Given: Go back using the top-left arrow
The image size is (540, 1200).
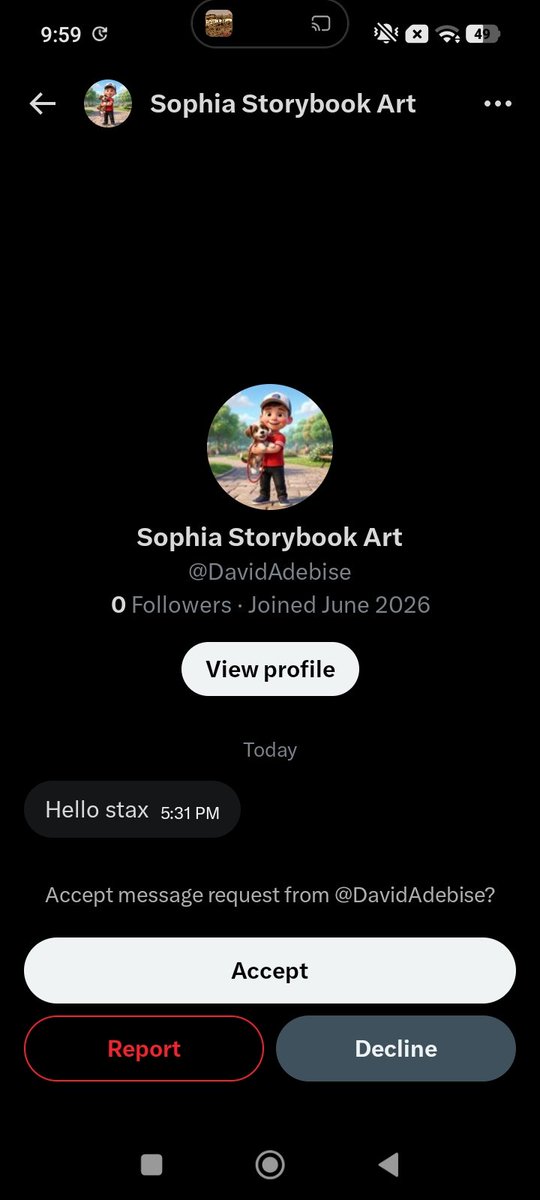Looking at the screenshot, I should pyautogui.click(x=42, y=104).
